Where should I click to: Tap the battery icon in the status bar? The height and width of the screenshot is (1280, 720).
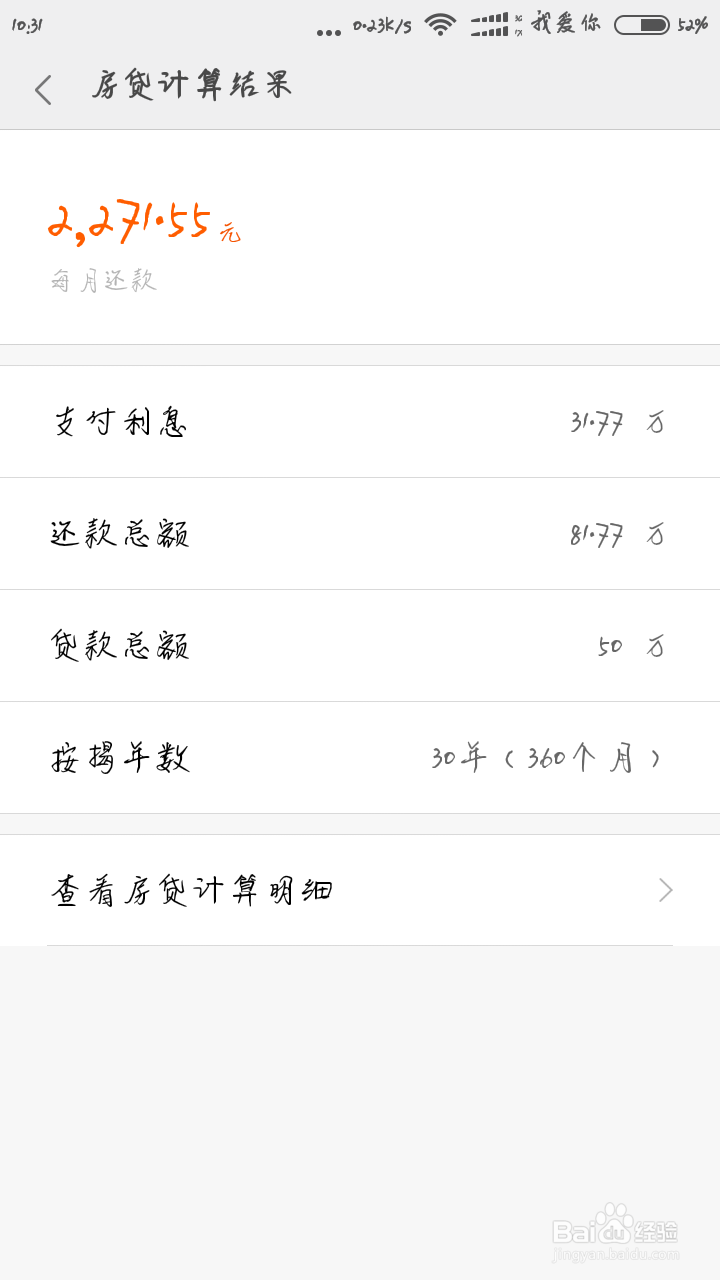(x=641, y=26)
